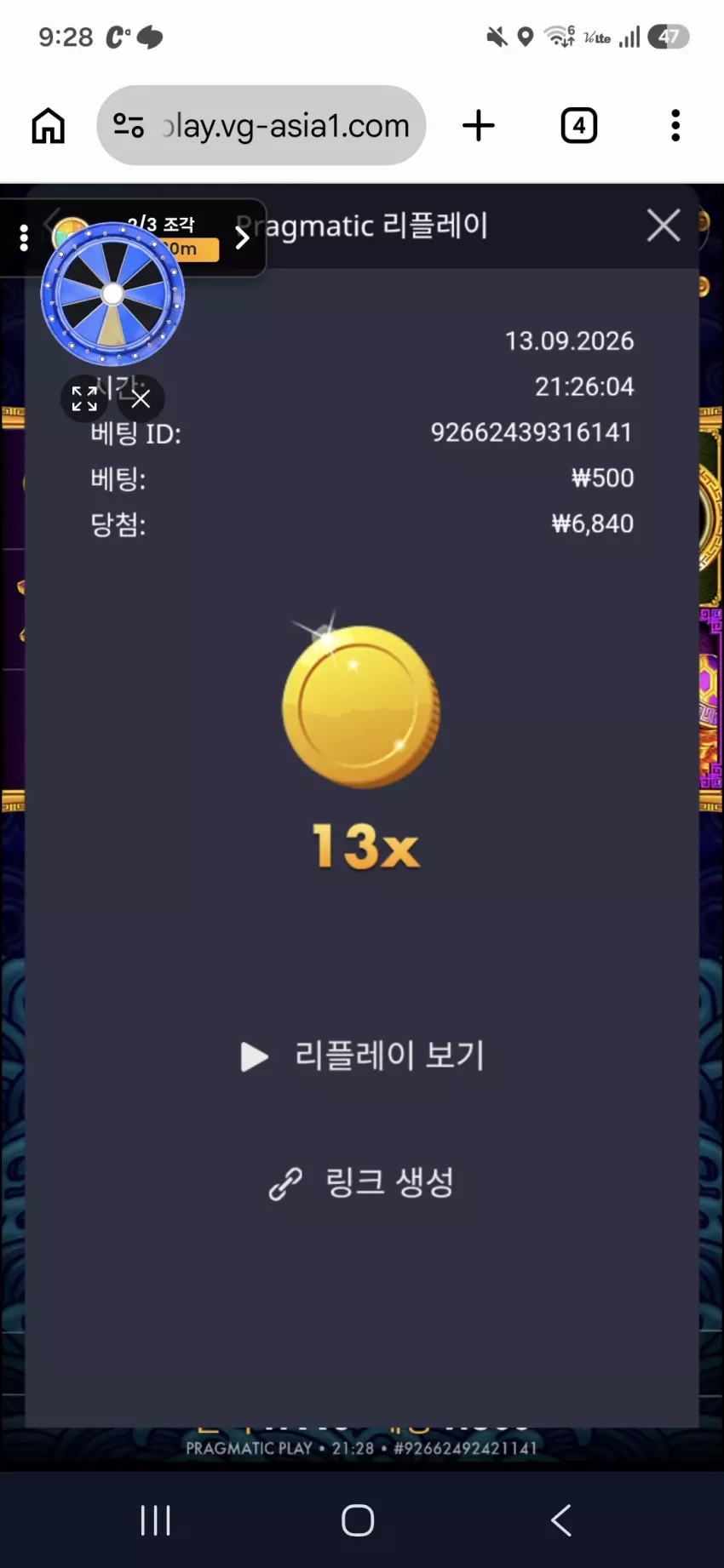Tap the address bar showing vg-asia1.com
The height and width of the screenshot is (1568, 724).
click(x=261, y=125)
